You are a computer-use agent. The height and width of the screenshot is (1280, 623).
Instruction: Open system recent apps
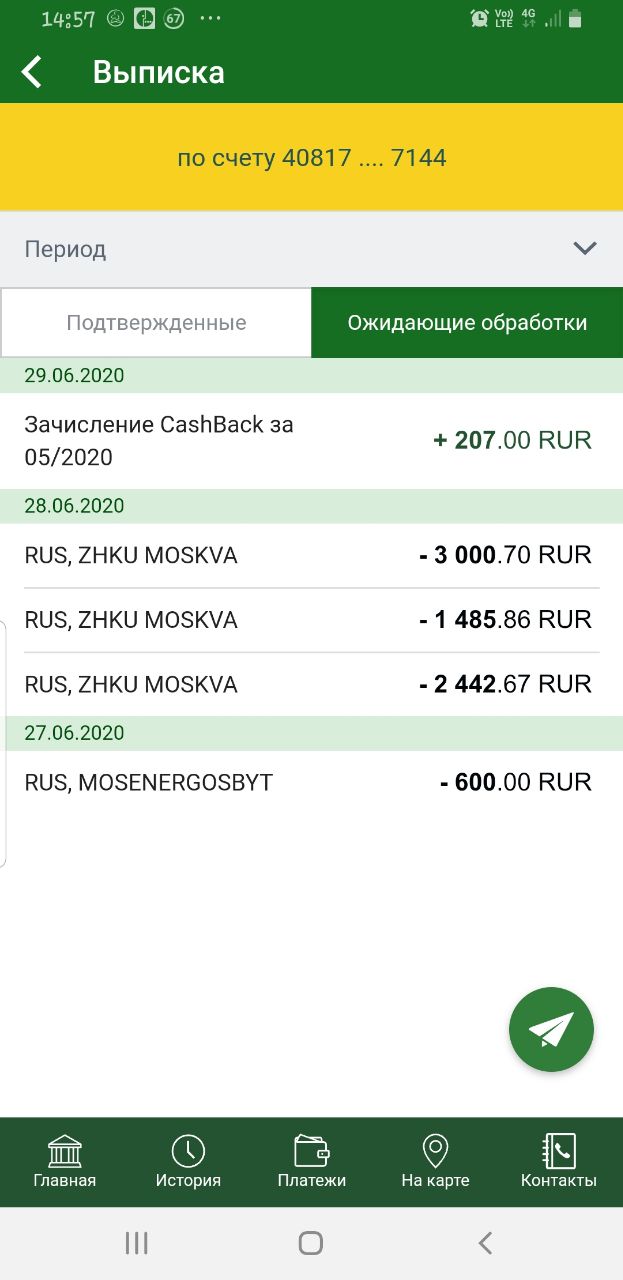click(x=137, y=1243)
